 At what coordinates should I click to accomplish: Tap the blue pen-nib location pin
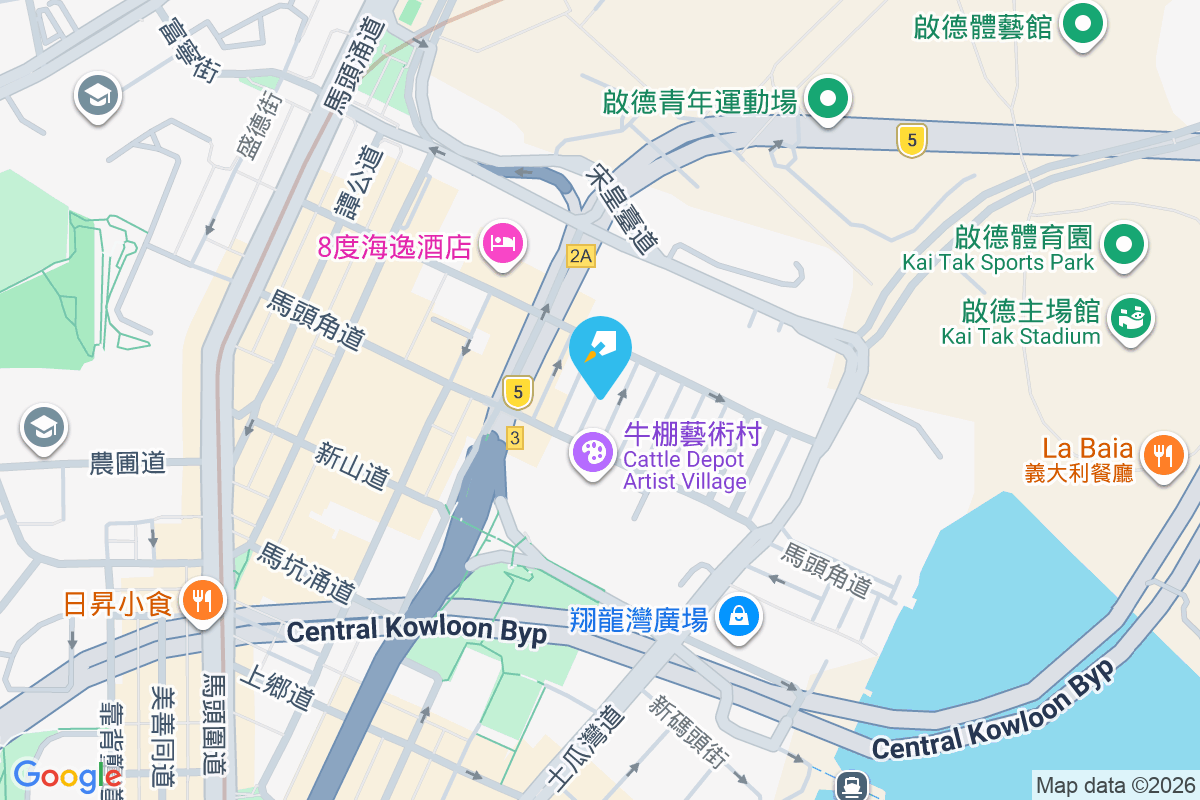(600, 349)
